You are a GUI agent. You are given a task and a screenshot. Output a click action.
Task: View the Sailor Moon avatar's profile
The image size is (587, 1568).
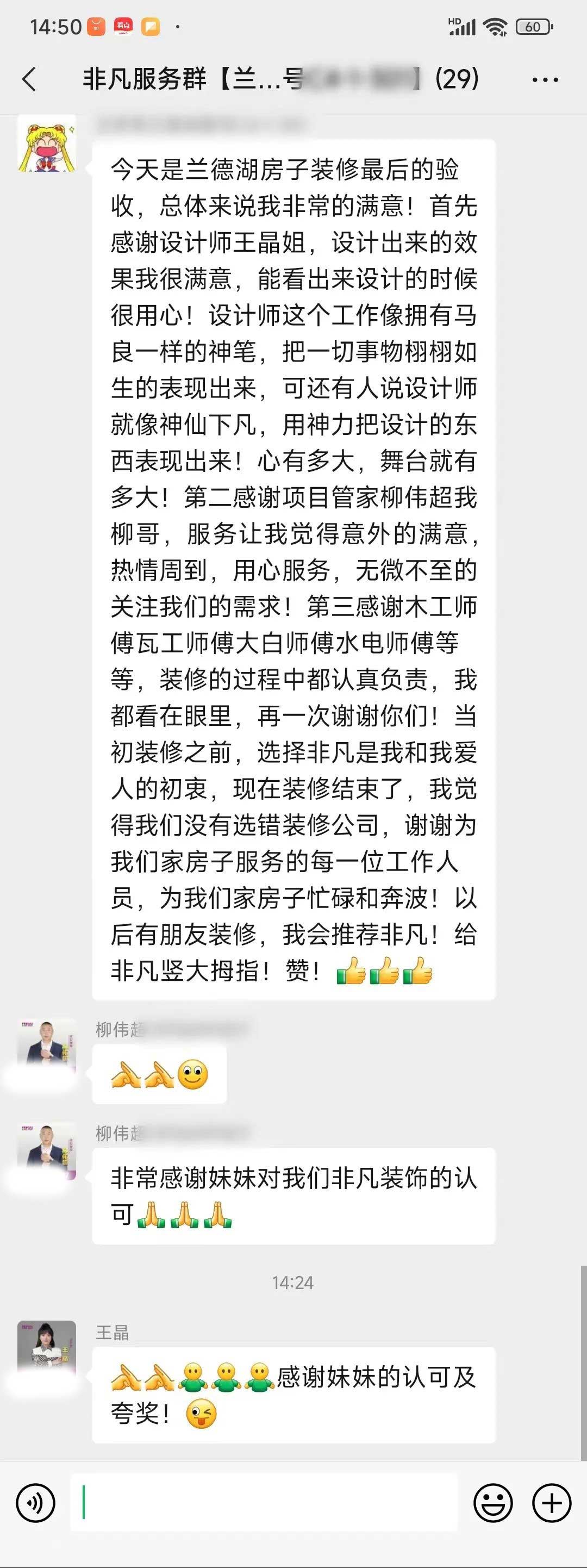coord(47,144)
